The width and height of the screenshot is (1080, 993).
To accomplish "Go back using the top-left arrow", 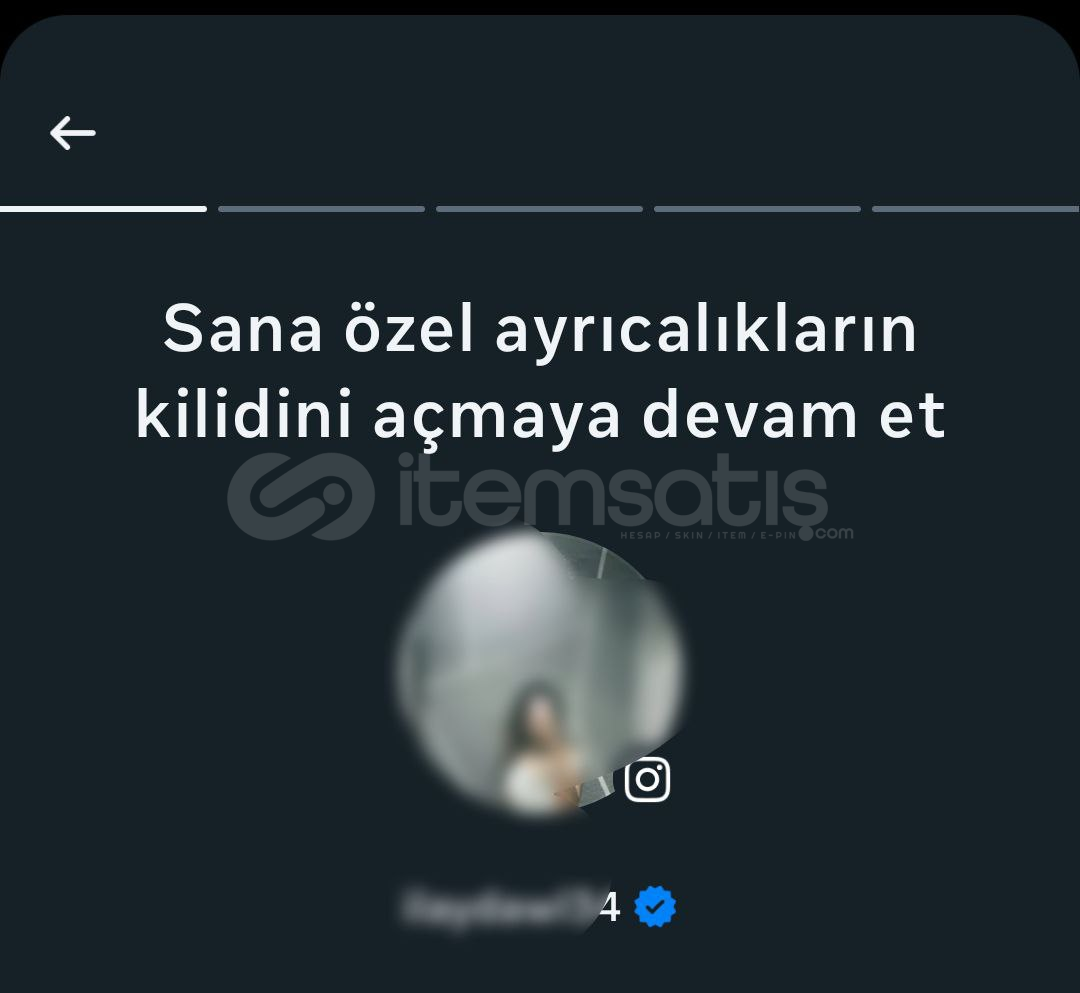I will point(73,132).
